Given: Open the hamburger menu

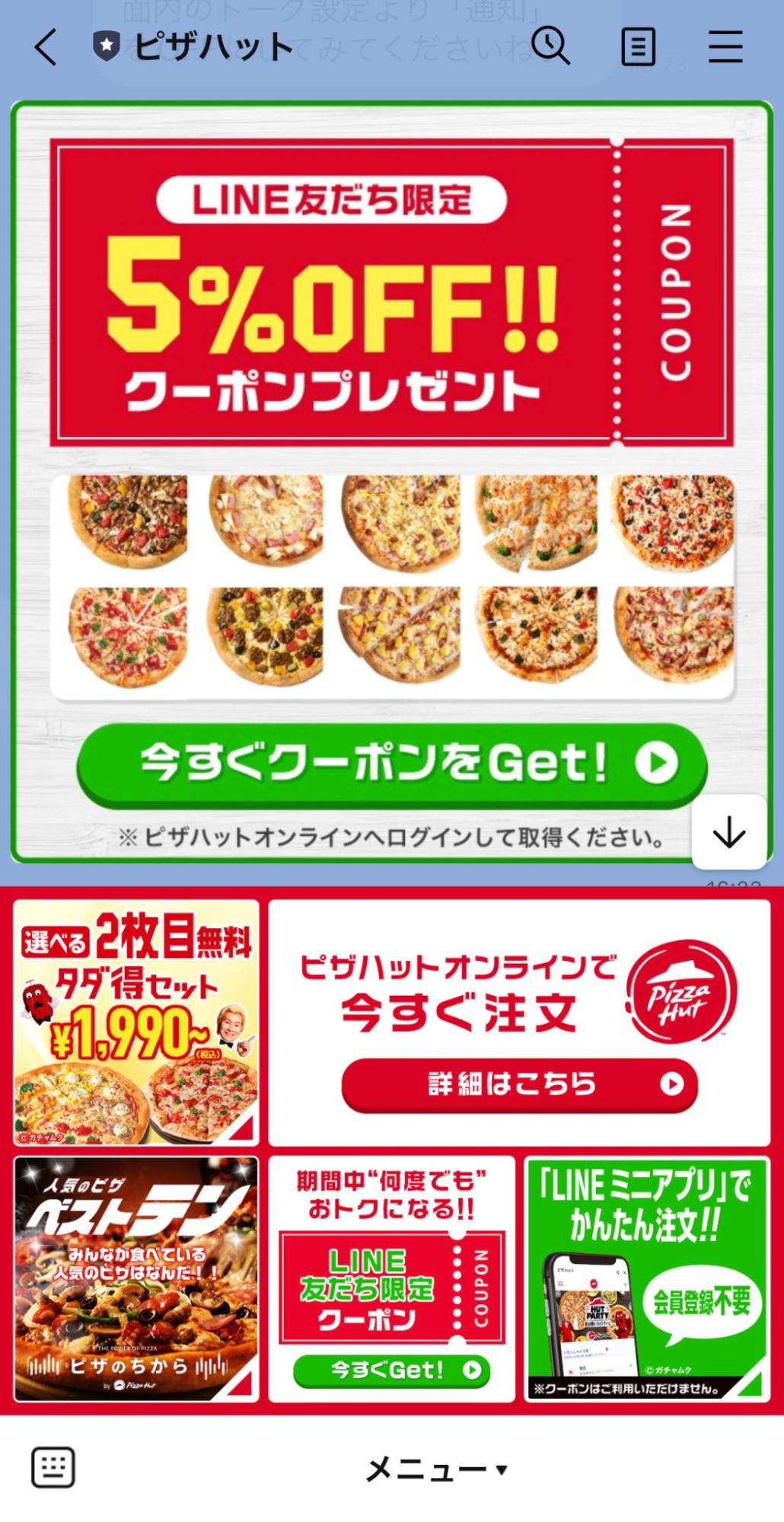Looking at the screenshot, I should click(x=725, y=47).
